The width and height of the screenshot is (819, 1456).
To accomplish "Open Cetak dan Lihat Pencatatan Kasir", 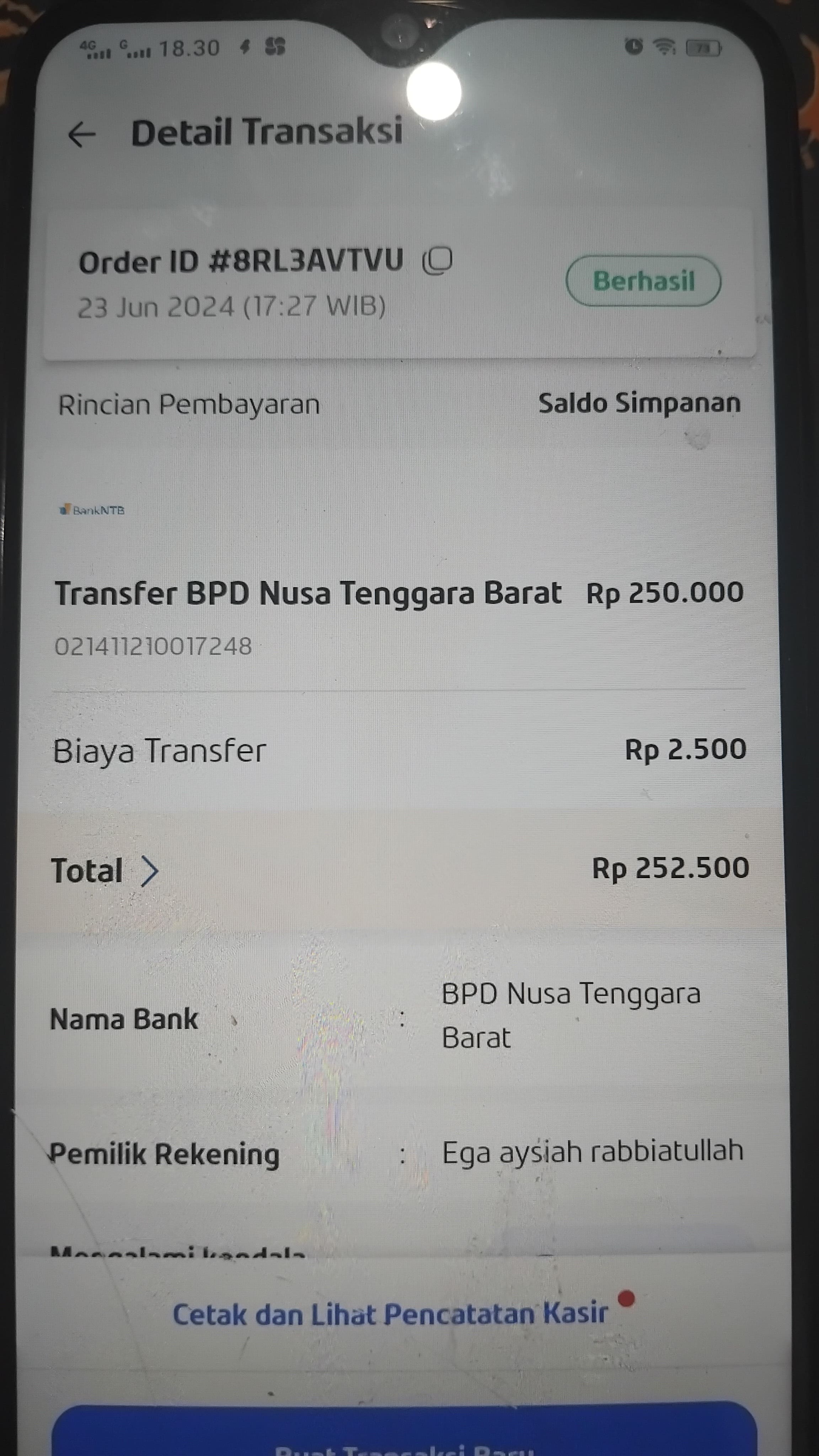I will (390, 1314).
